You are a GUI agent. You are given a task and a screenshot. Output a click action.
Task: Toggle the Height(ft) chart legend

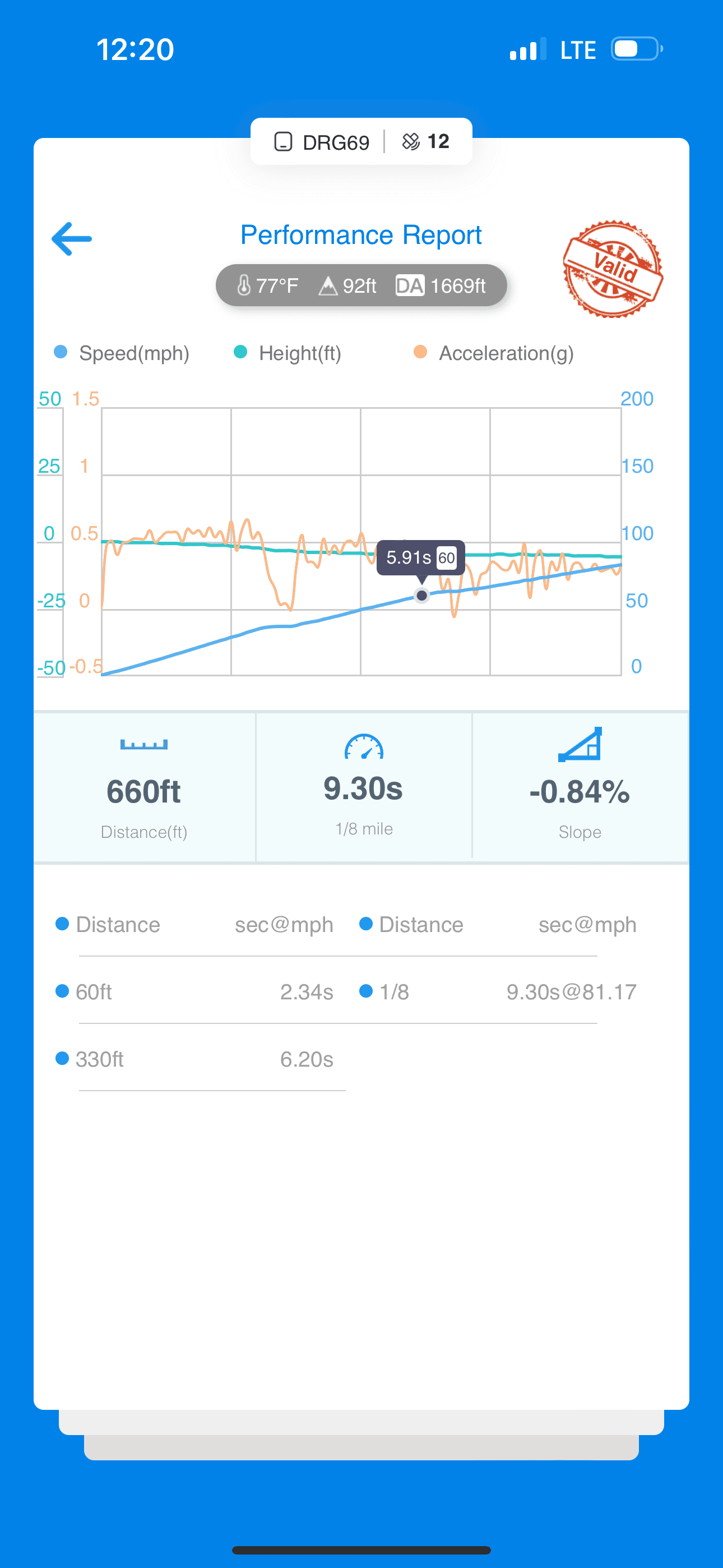[288, 353]
